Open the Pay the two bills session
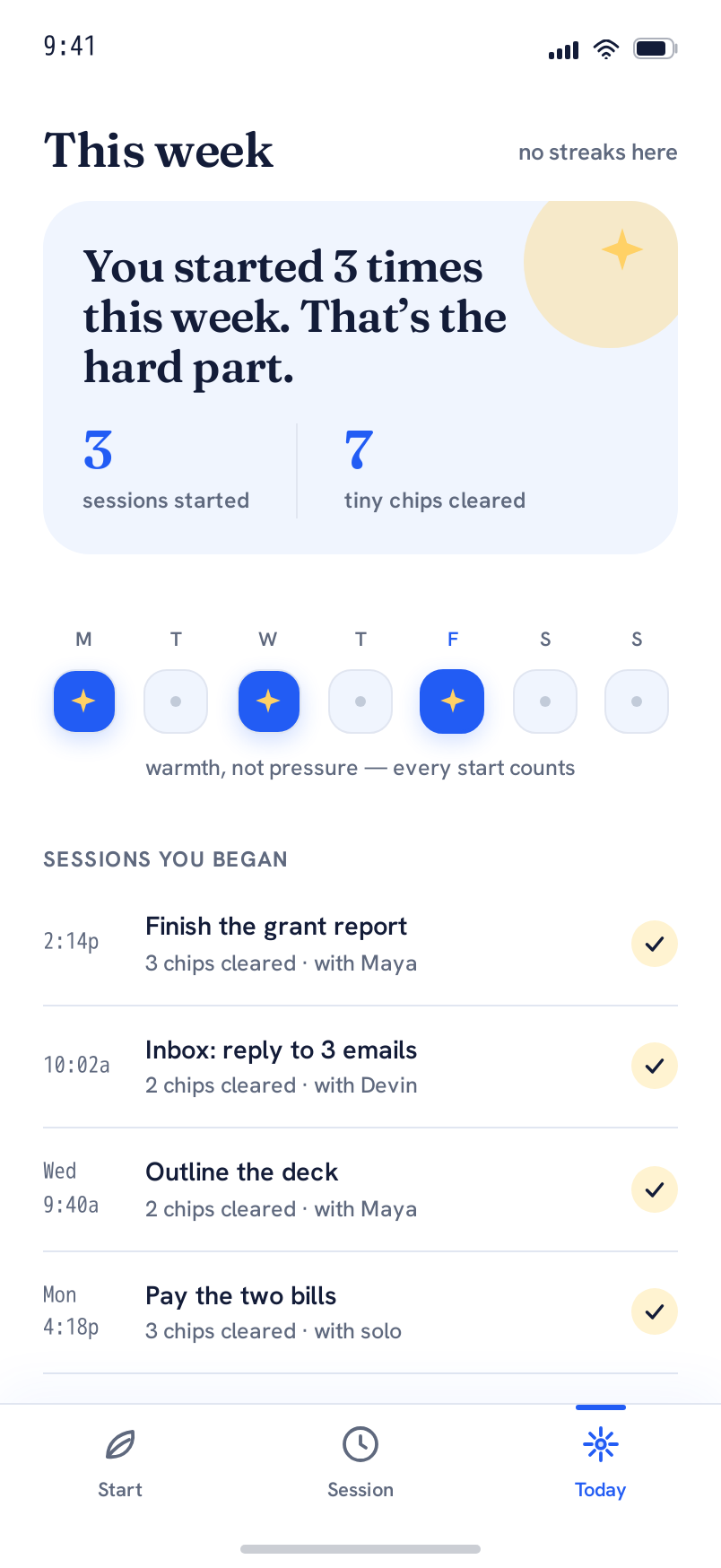Screen dimensions: 721x1568 (360, 1312)
